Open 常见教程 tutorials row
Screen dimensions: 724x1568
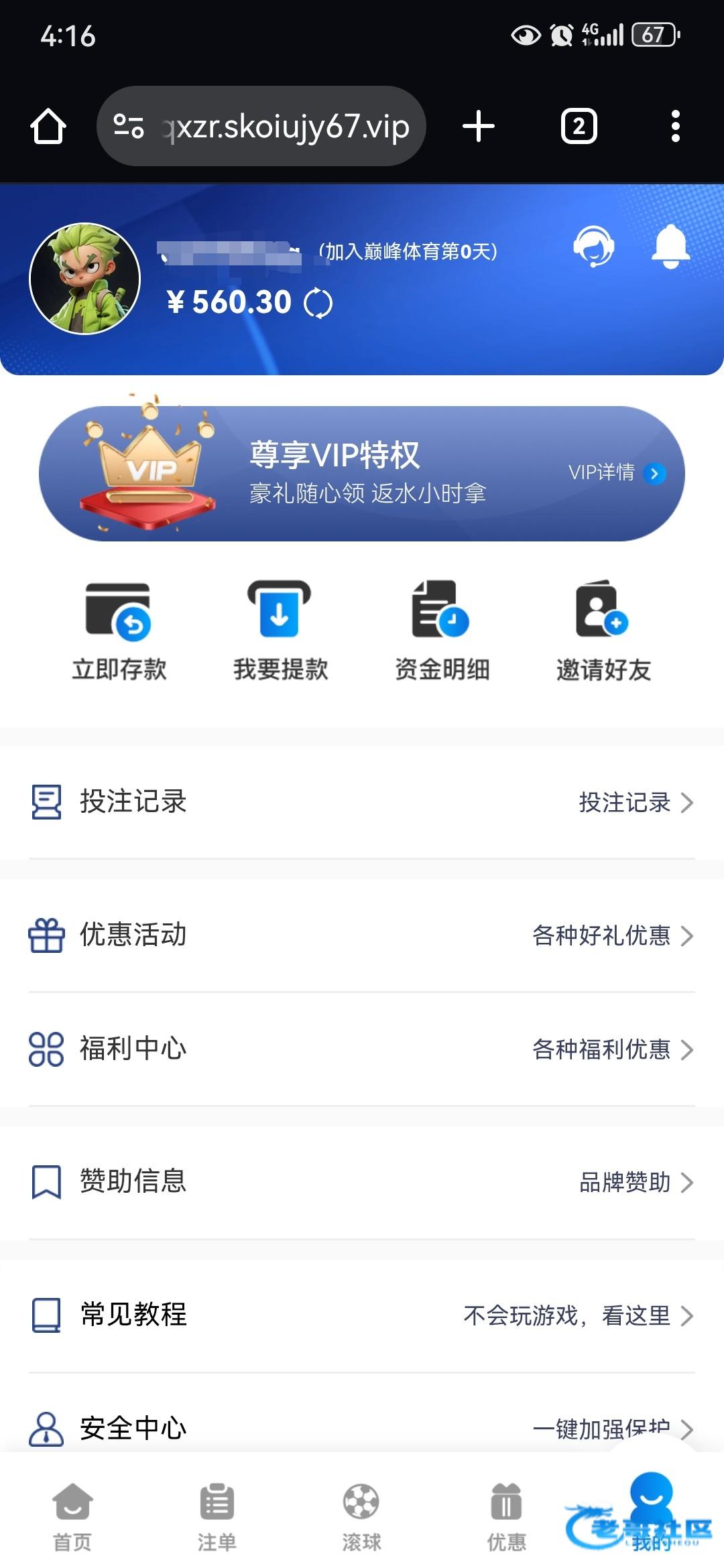pos(362,1315)
